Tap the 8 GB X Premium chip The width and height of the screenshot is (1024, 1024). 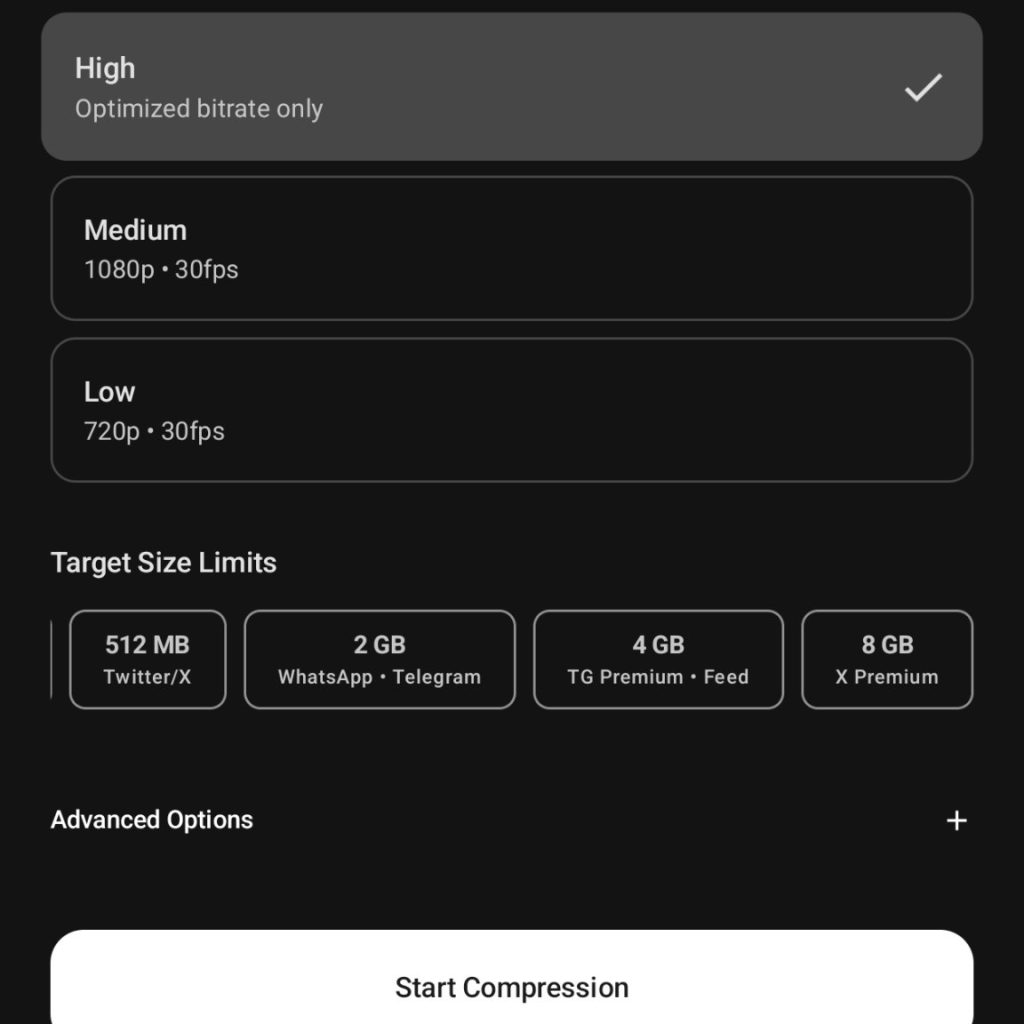coord(887,659)
